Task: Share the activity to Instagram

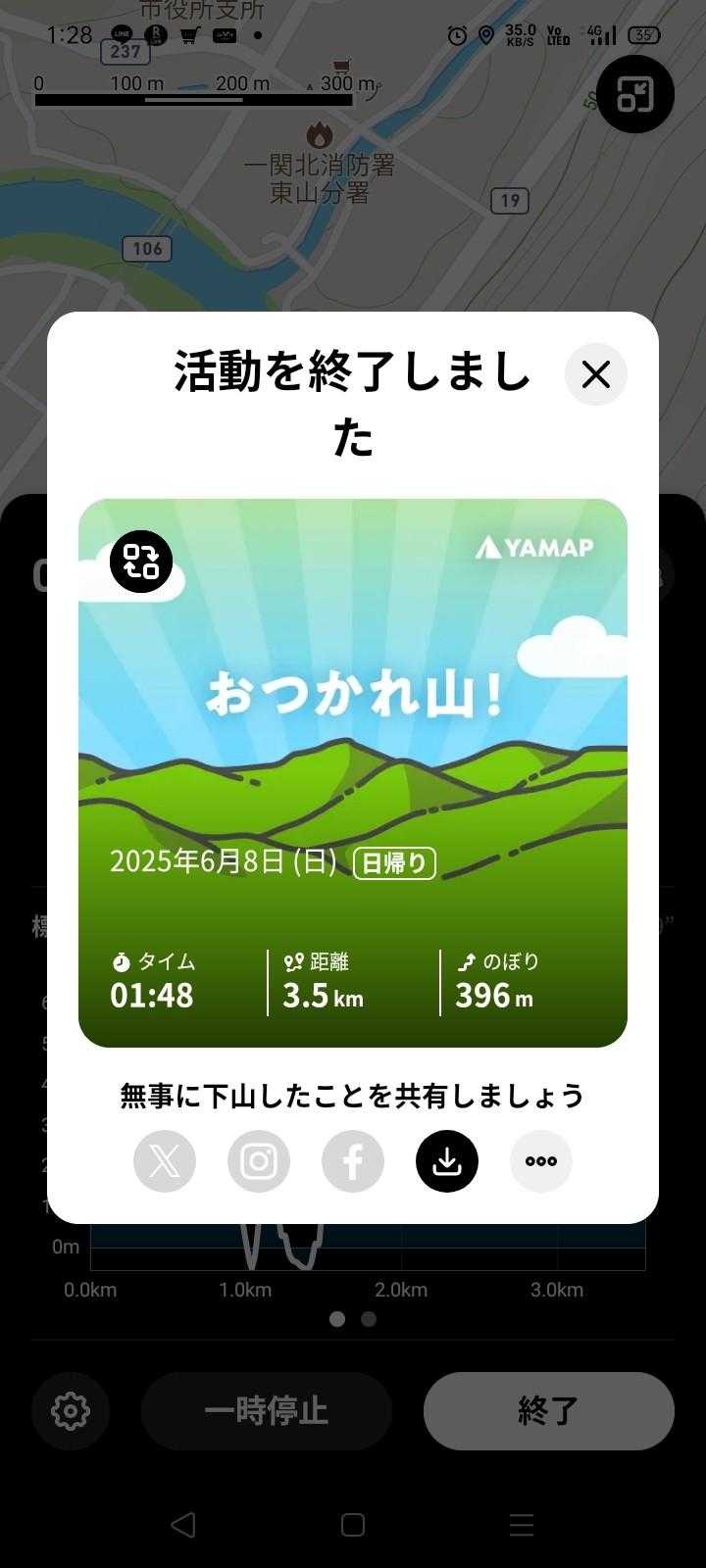Action: click(259, 1161)
